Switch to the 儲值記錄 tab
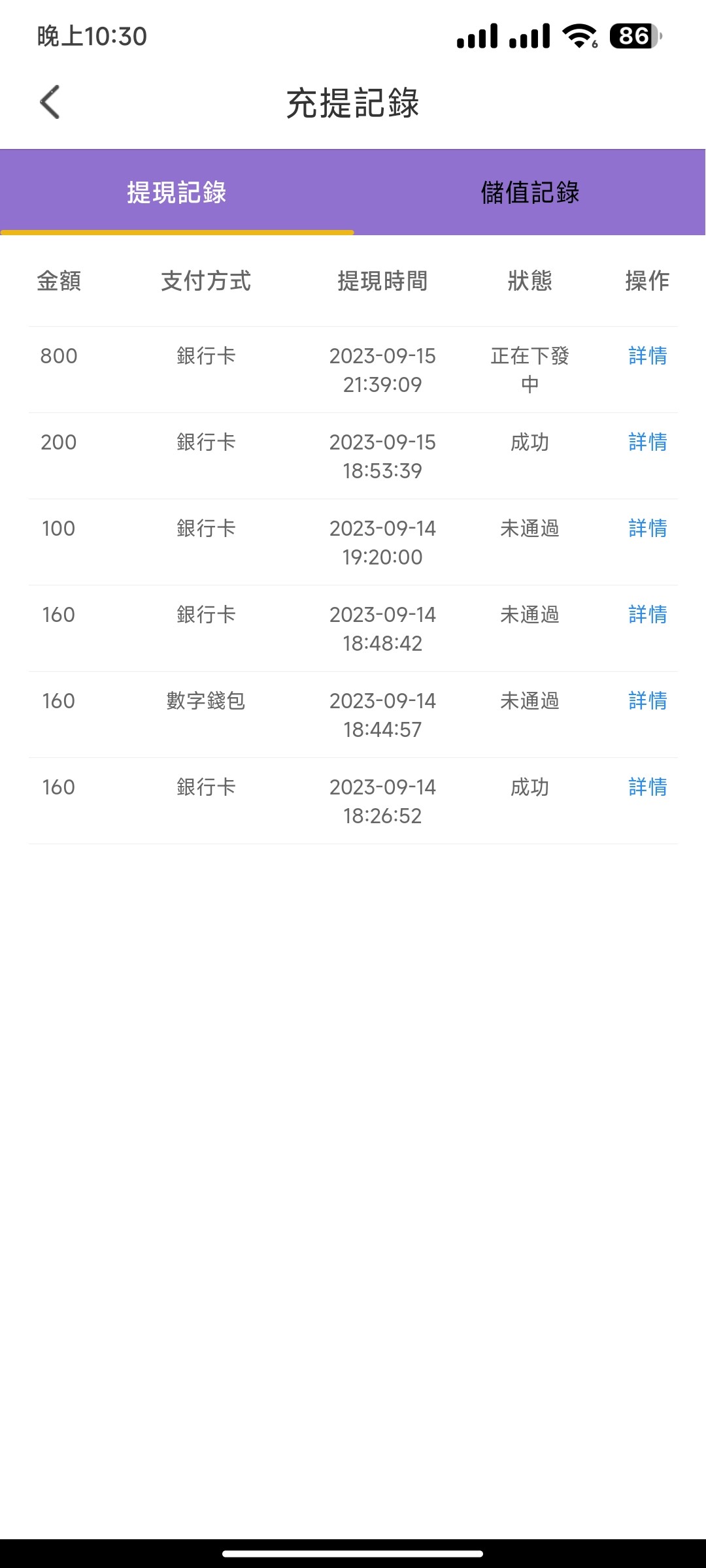This screenshot has width=706, height=1568. click(529, 193)
